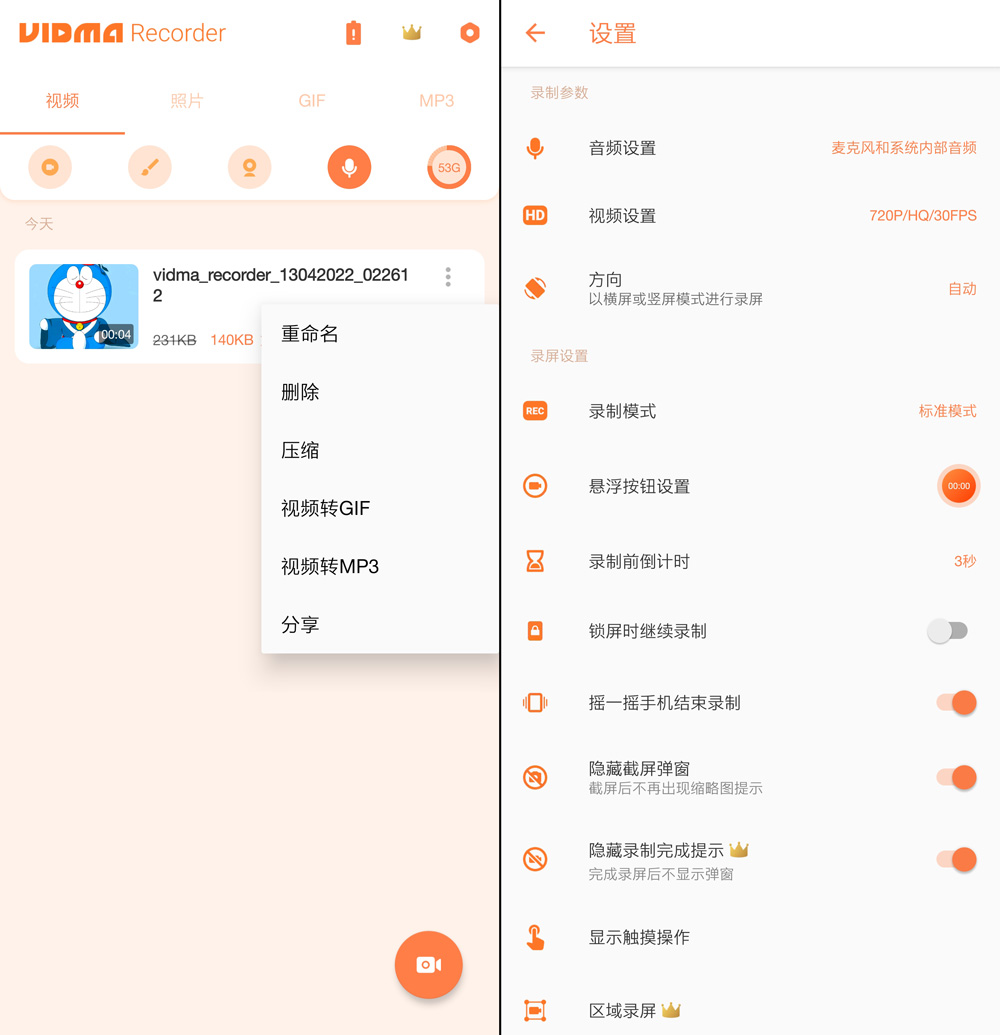Image resolution: width=1000 pixels, height=1035 pixels.
Task: Choose 视频转MP3 option
Action: [x=330, y=566]
